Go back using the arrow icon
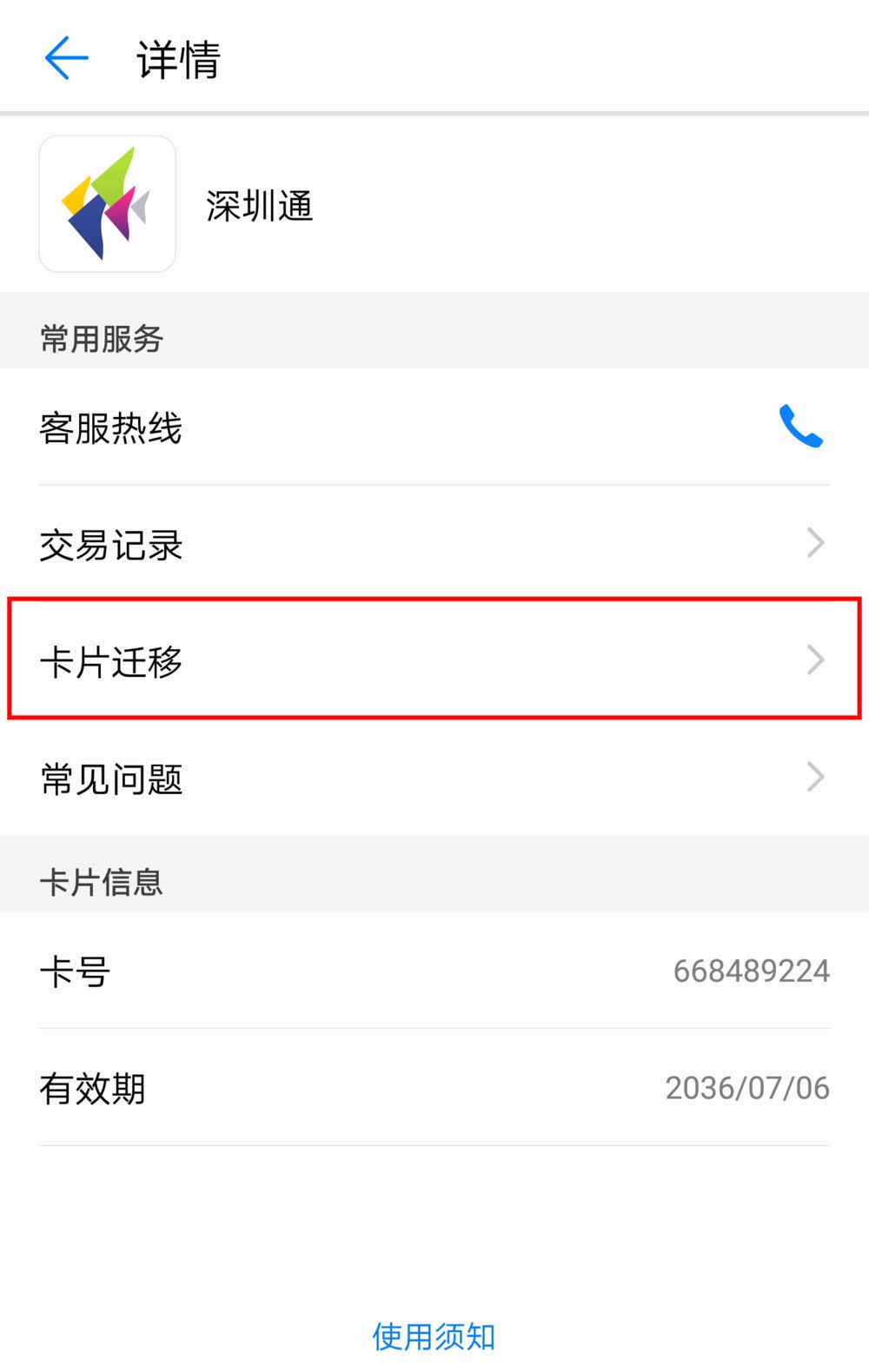The image size is (869, 1372). click(66, 58)
